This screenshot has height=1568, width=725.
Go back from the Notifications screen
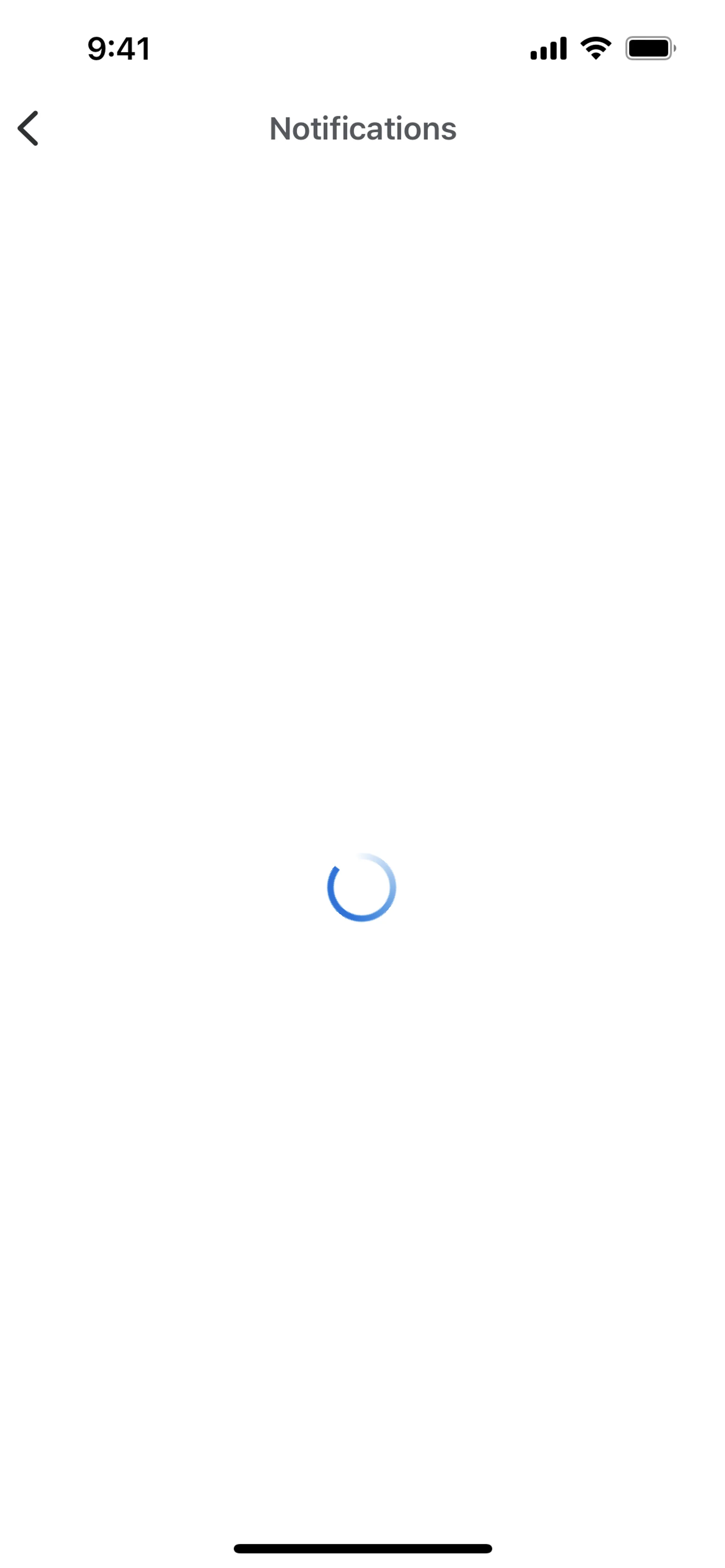tap(28, 128)
